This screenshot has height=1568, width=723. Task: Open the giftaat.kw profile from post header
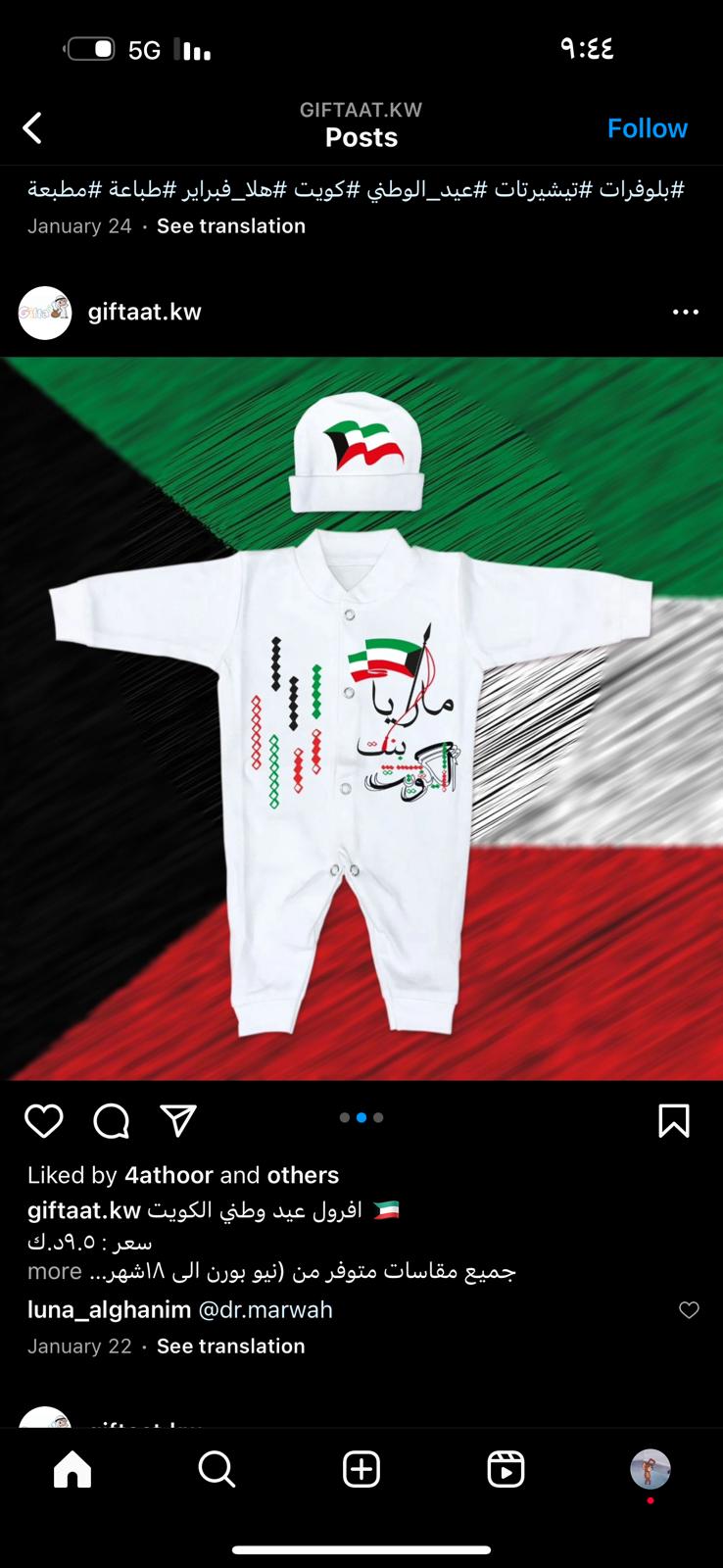(144, 313)
